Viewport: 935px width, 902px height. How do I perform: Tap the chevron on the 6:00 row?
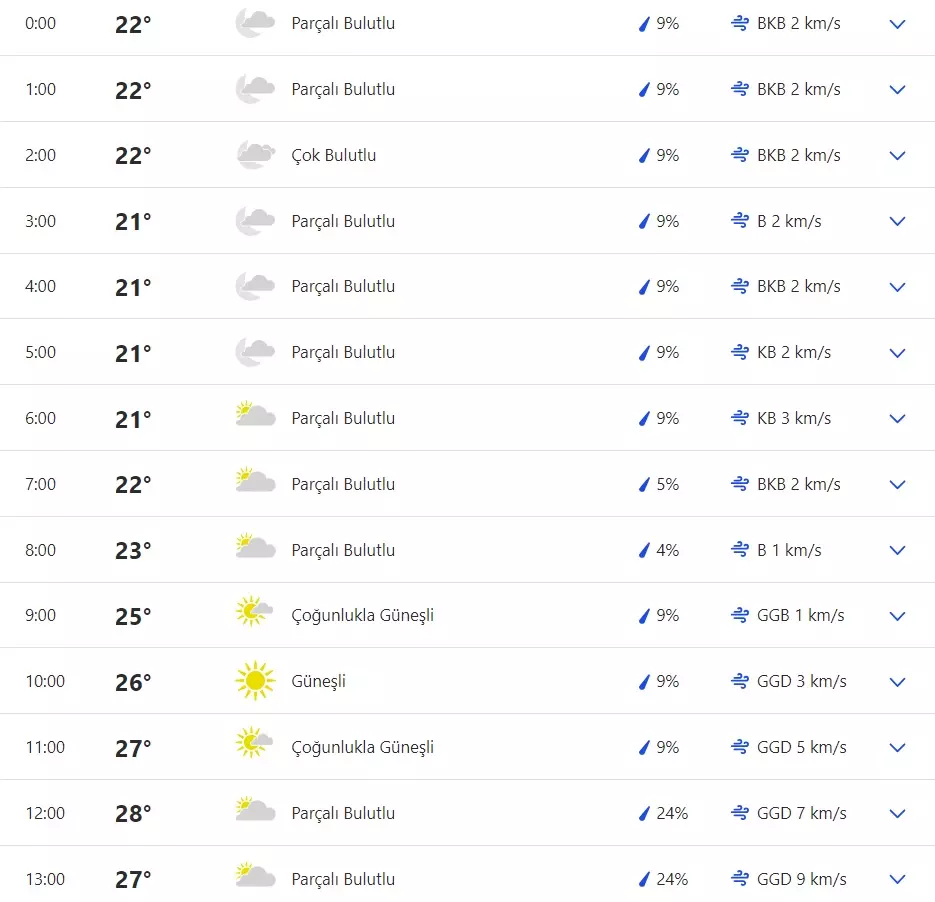897,419
